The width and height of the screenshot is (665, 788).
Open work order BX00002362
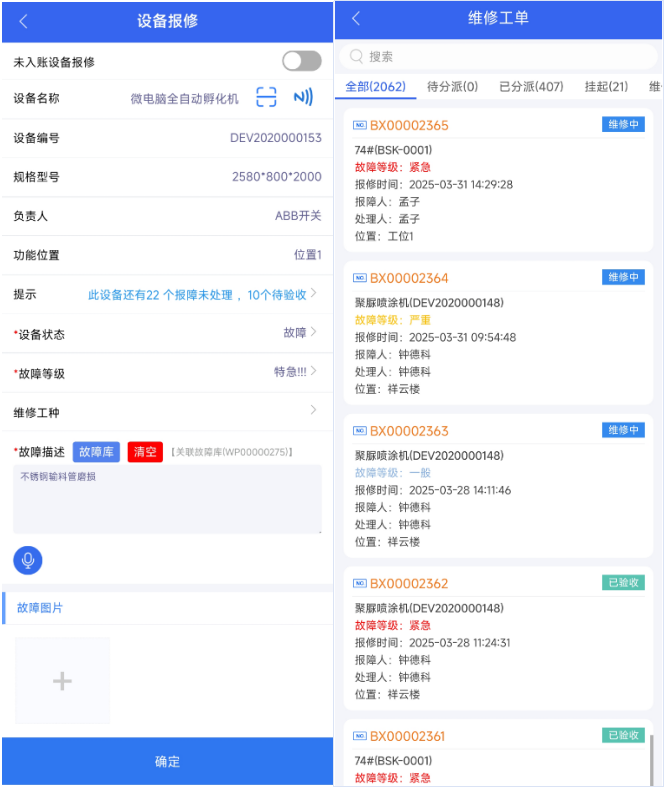coord(409,584)
